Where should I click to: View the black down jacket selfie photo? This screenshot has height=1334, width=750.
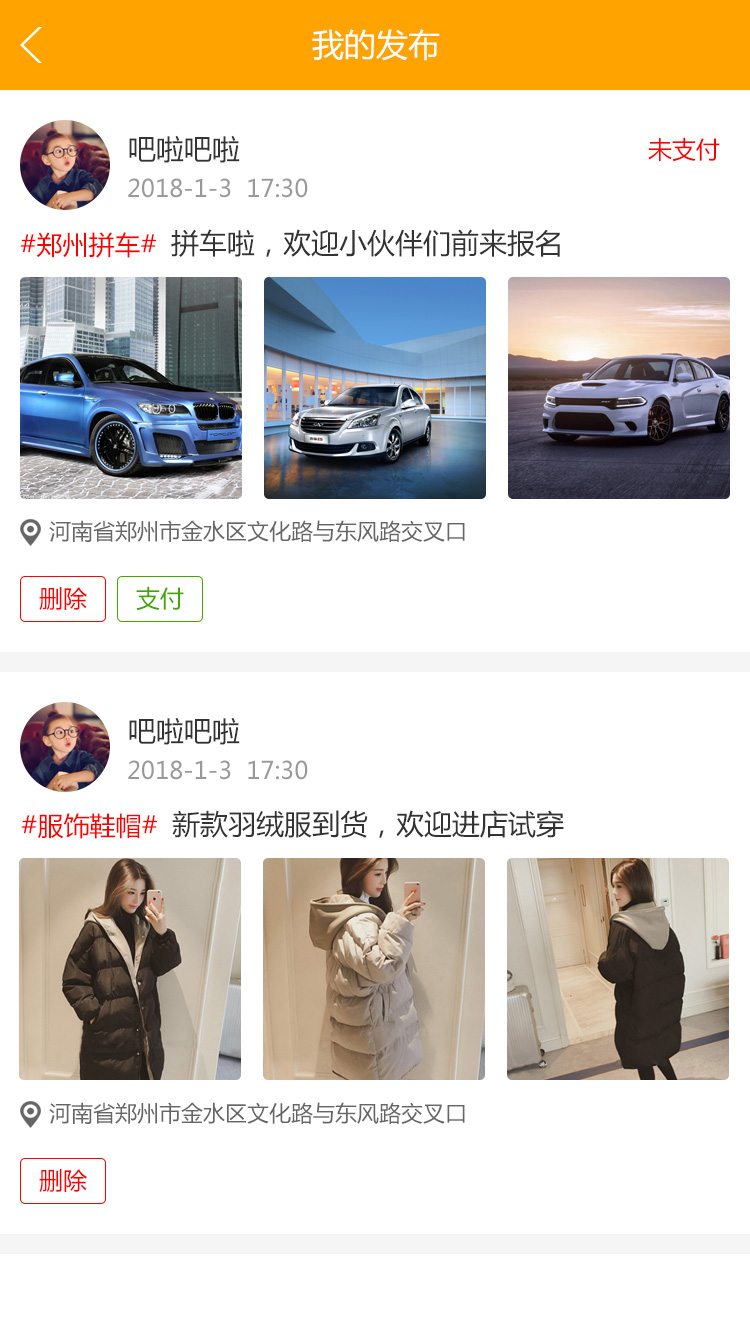pos(130,969)
